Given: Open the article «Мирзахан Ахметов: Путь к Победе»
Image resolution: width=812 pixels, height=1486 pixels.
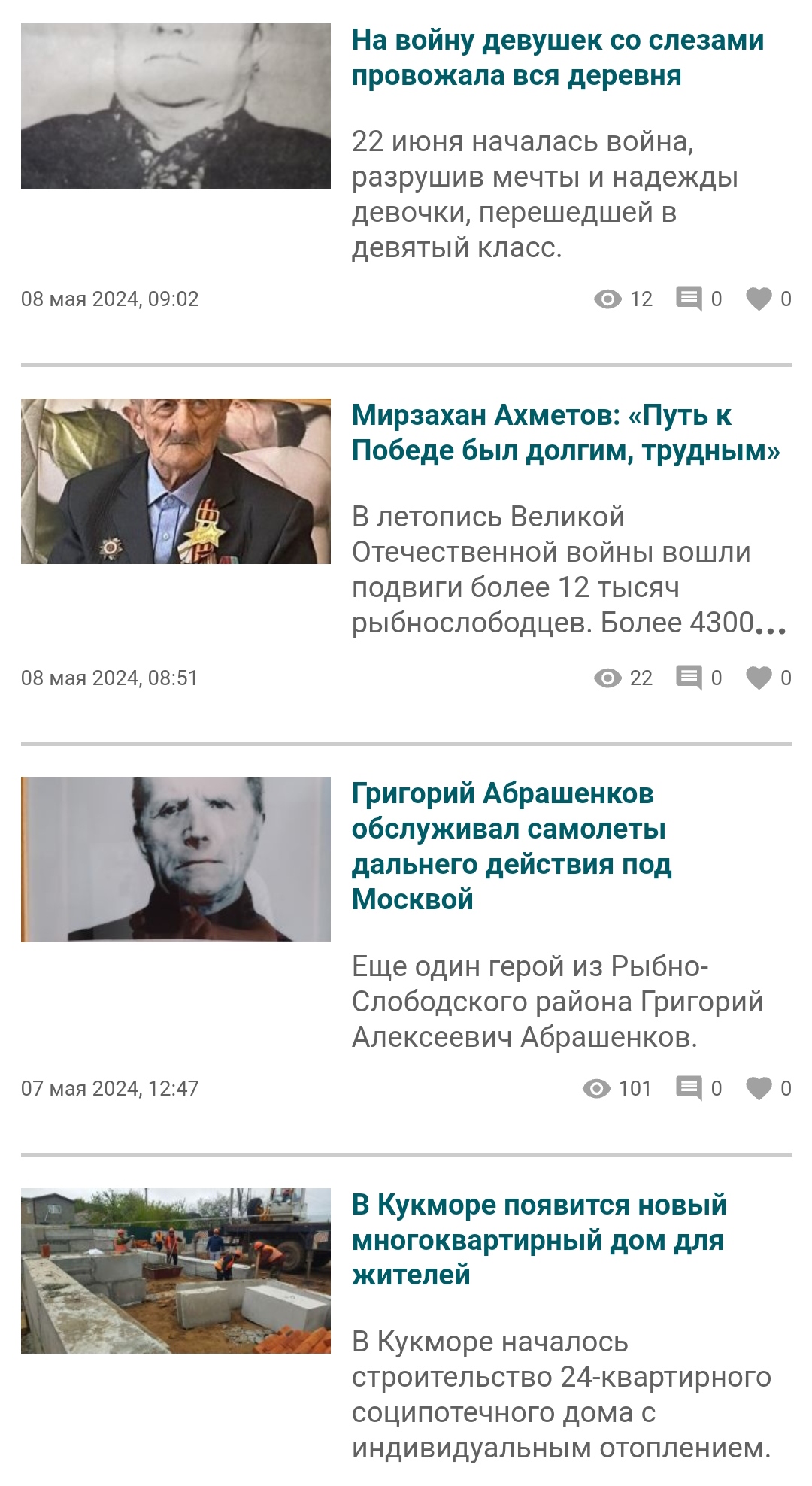Looking at the screenshot, I should [x=565, y=433].
